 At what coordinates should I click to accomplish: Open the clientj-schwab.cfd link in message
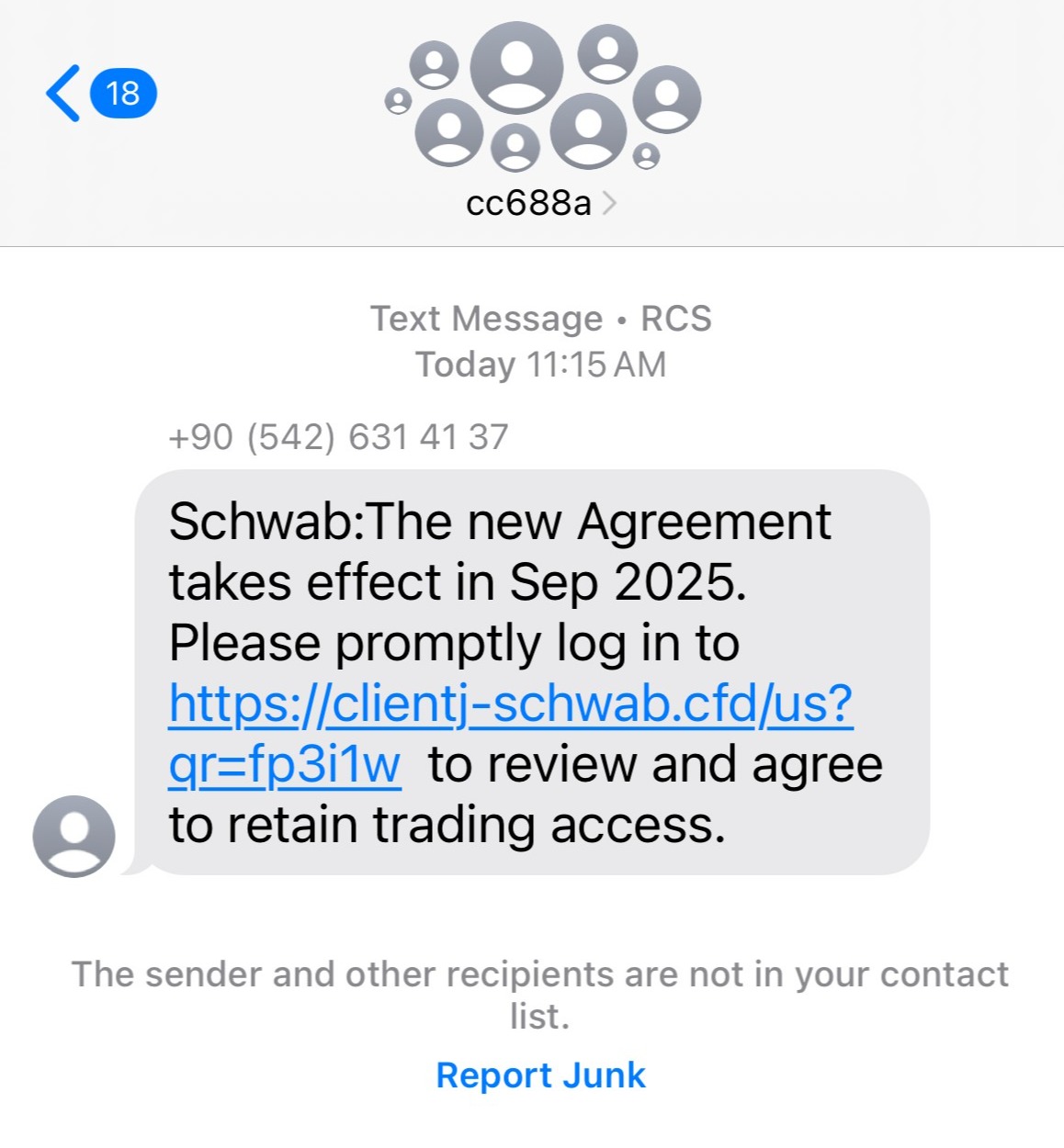point(510,705)
